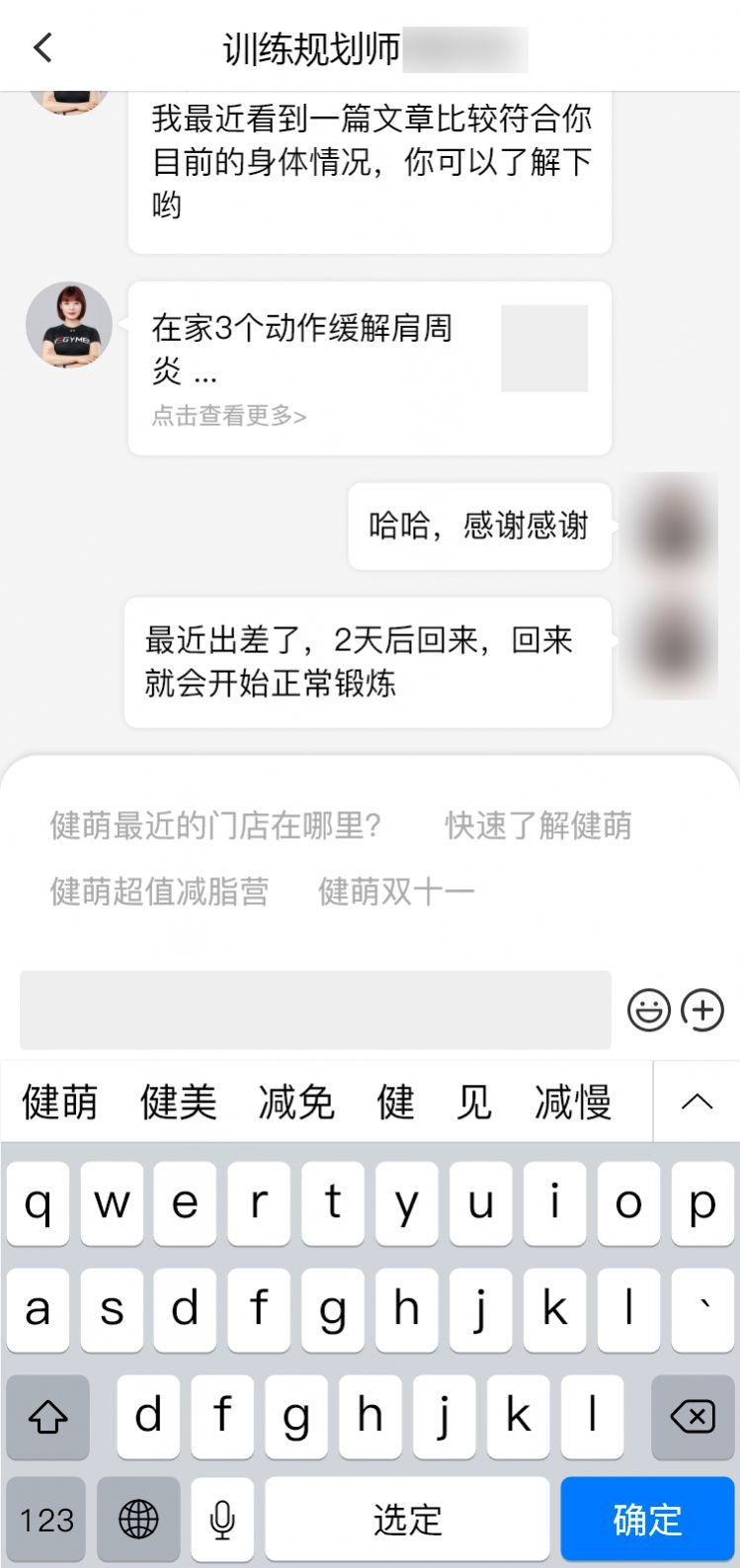Choose the 快速了解健萌 quick reply

tap(538, 826)
